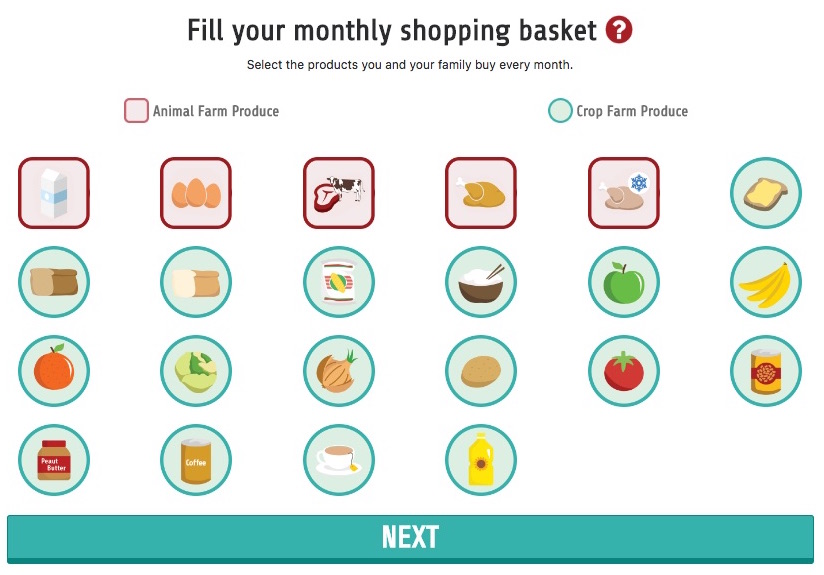Add eggs to the shopping basket
This screenshot has width=824, height=575.
[x=196, y=193]
